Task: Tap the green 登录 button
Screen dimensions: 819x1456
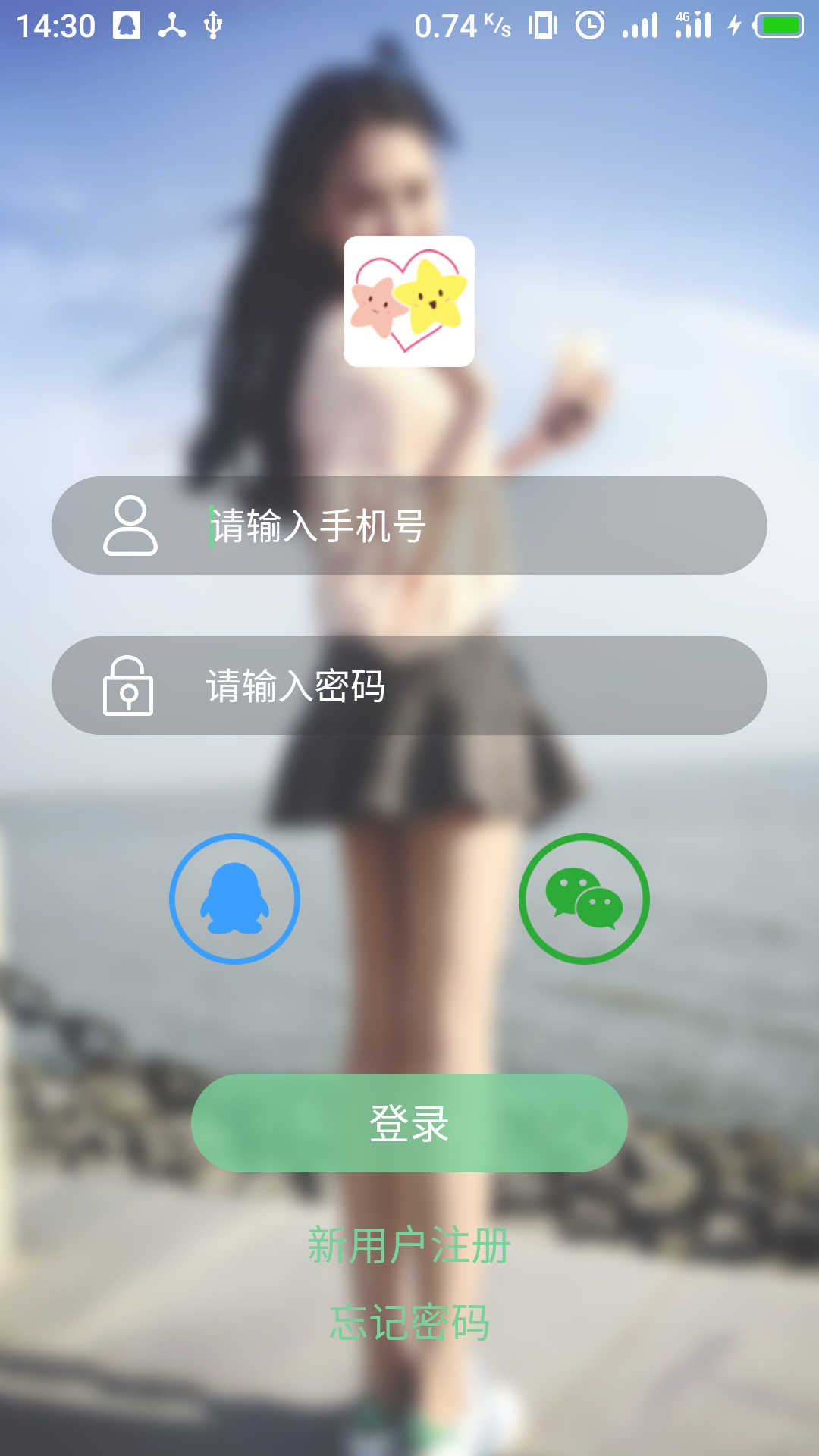Action: [x=409, y=1123]
